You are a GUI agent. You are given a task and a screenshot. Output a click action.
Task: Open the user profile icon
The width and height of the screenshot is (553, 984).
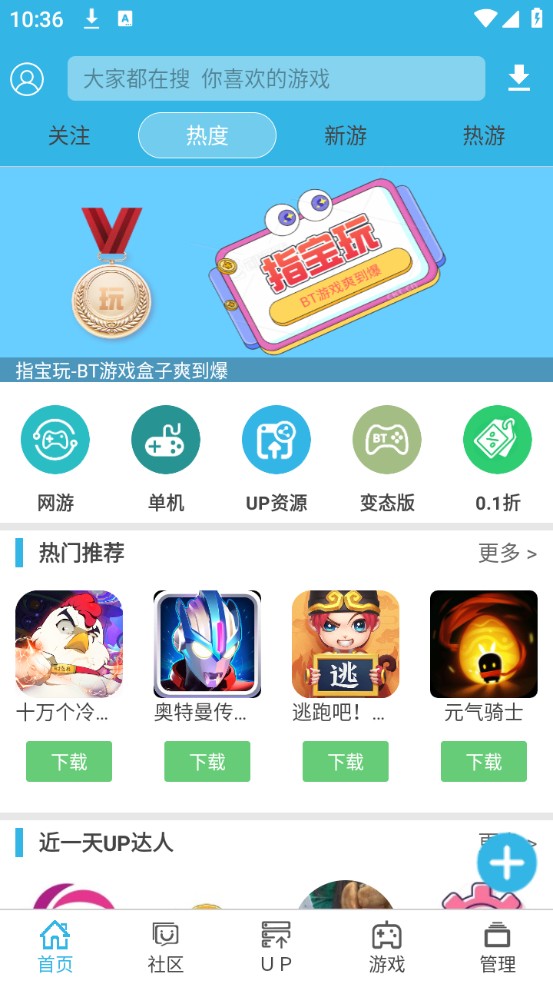pos(27,79)
